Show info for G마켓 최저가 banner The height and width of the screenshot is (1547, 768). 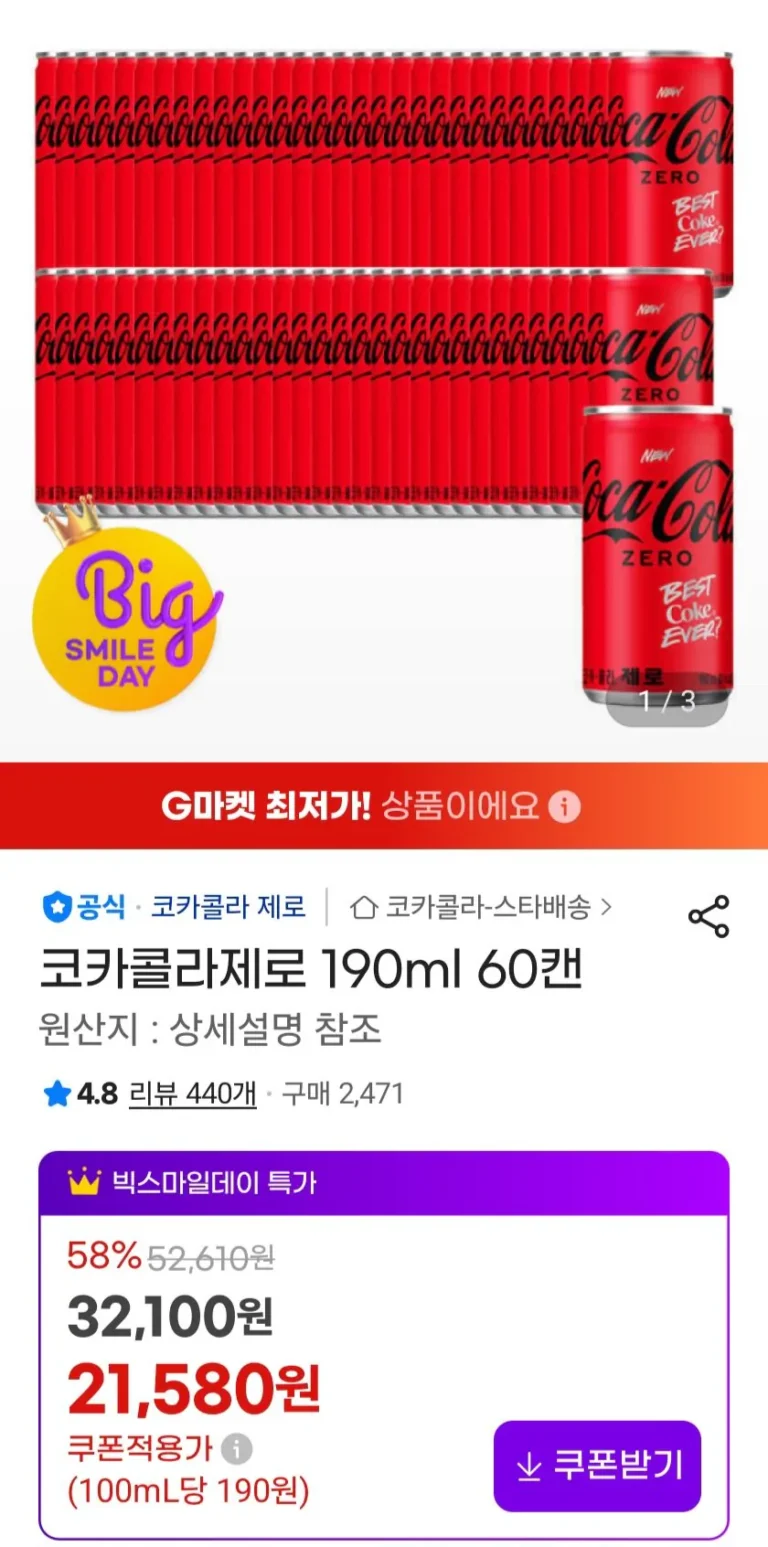(567, 806)
